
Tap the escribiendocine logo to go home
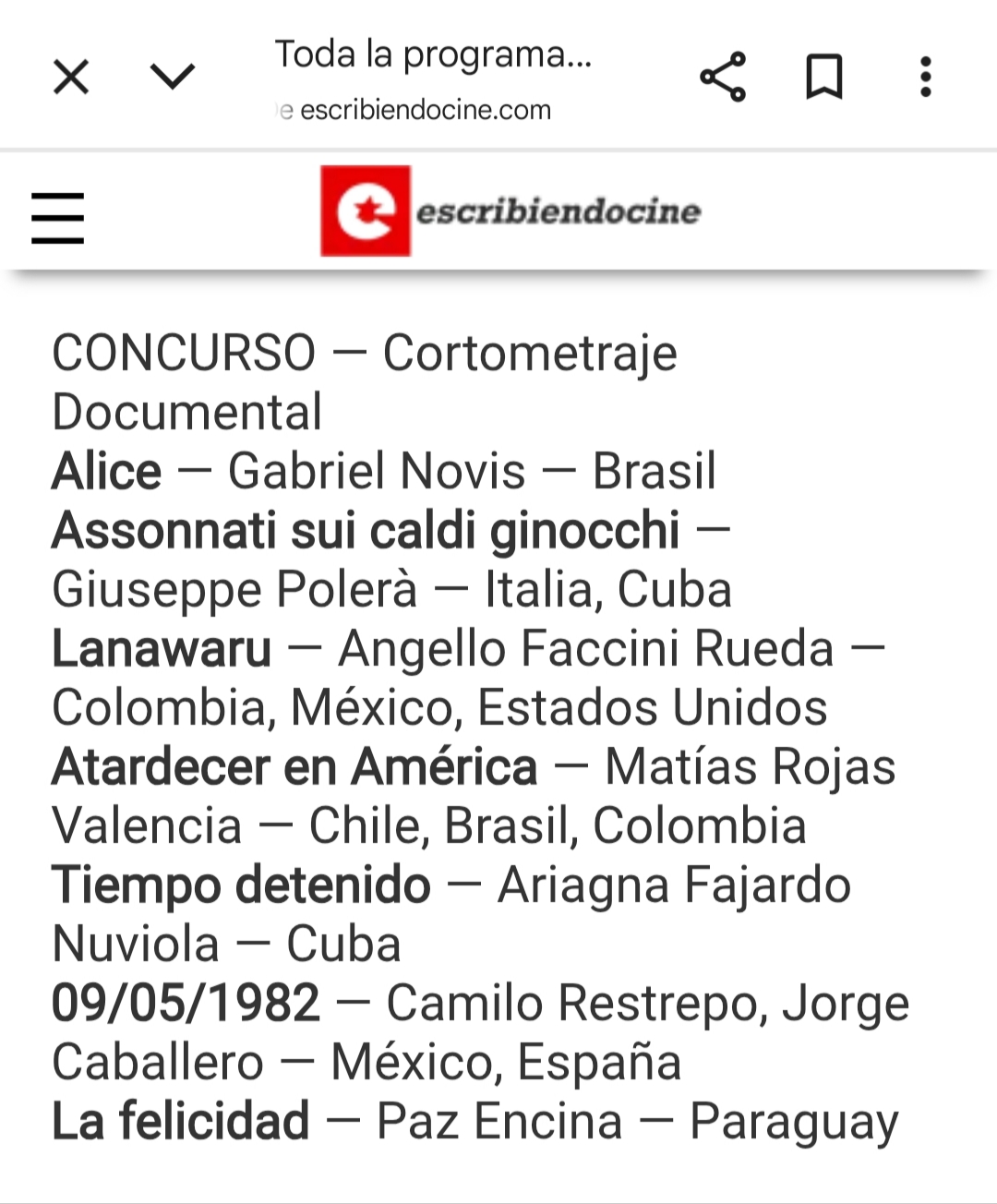tap(511, 211)
